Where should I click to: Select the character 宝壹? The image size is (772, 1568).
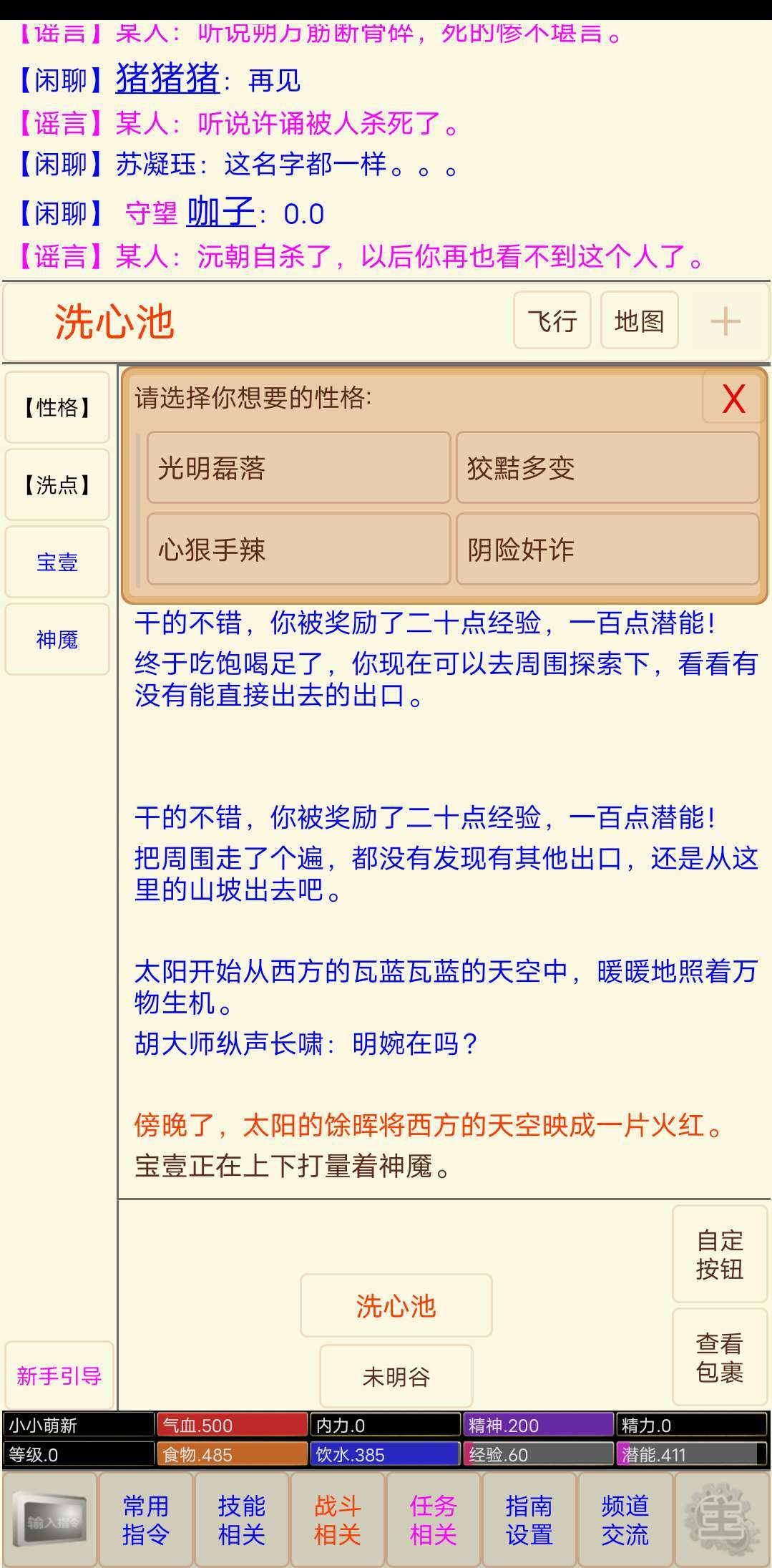pyautogui.click(x=57, y=562)
